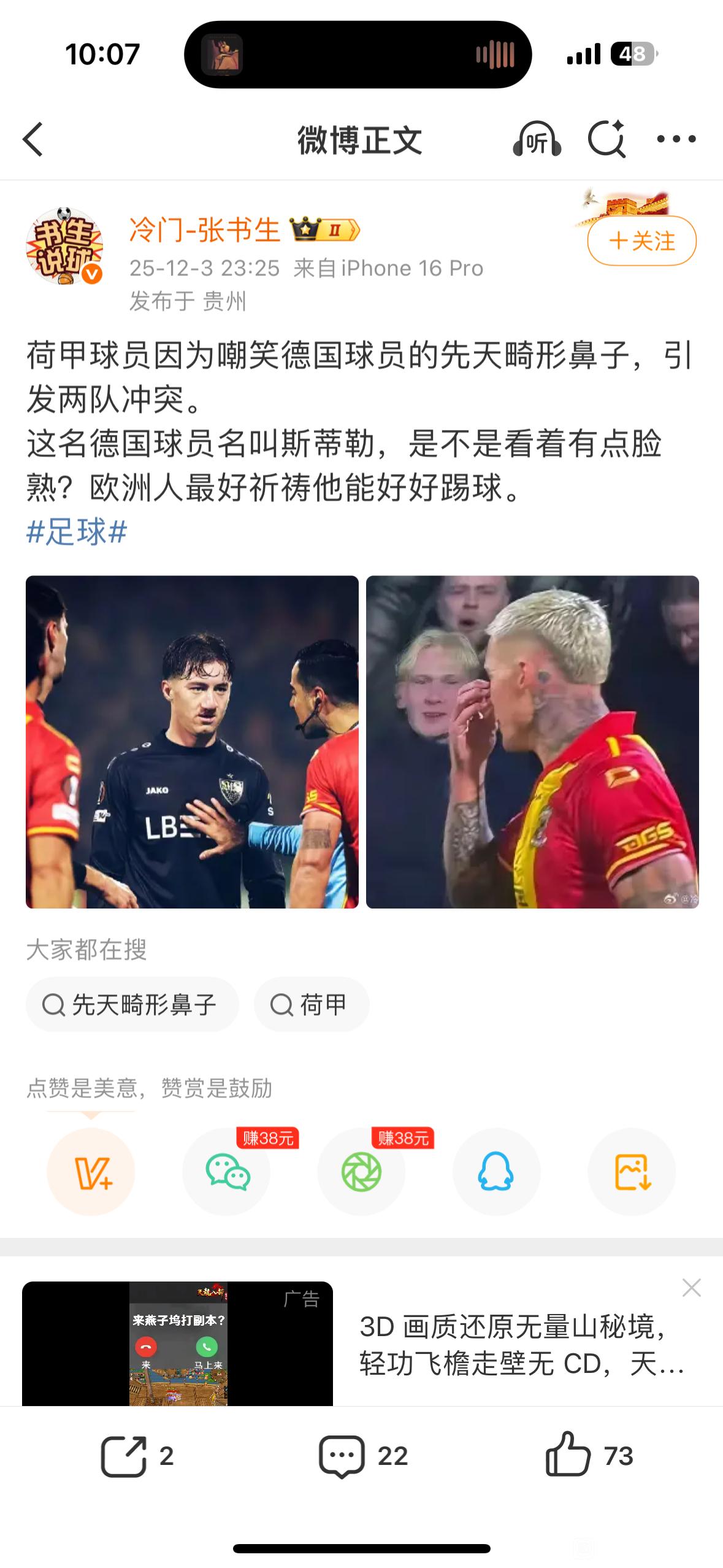The image size is (723, 1568).
Task: View the right photo of blond player
Action: point(532,742)
